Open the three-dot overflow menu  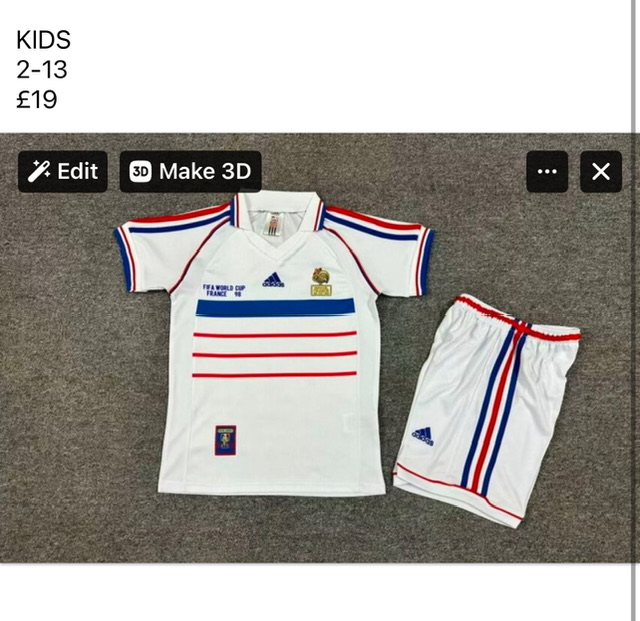547,171
